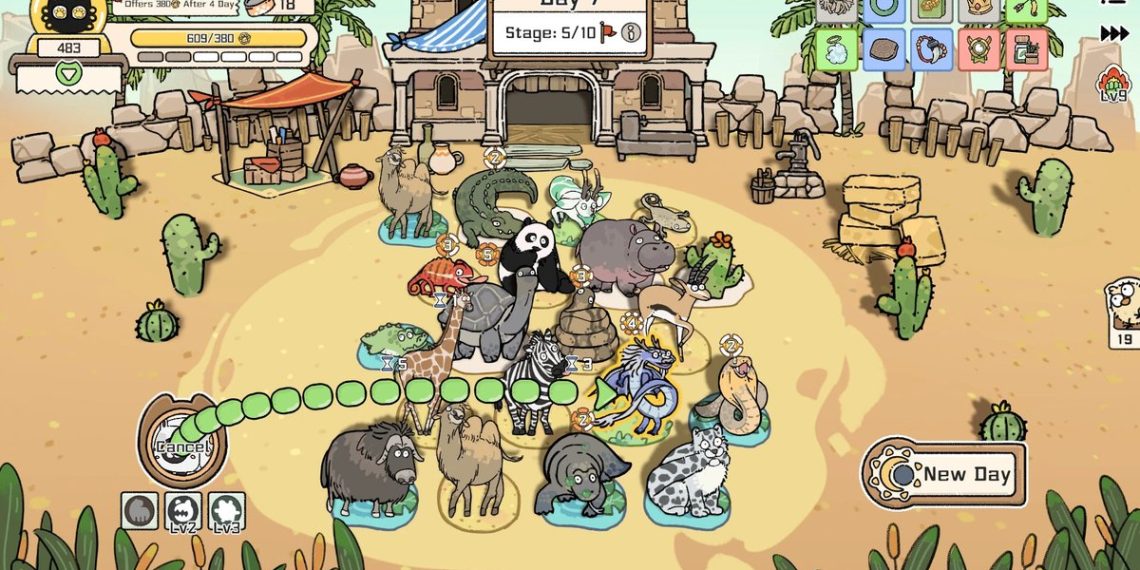Open the merchant tent stall
The image size is (1140, 570).
click(x=275, y=130)
